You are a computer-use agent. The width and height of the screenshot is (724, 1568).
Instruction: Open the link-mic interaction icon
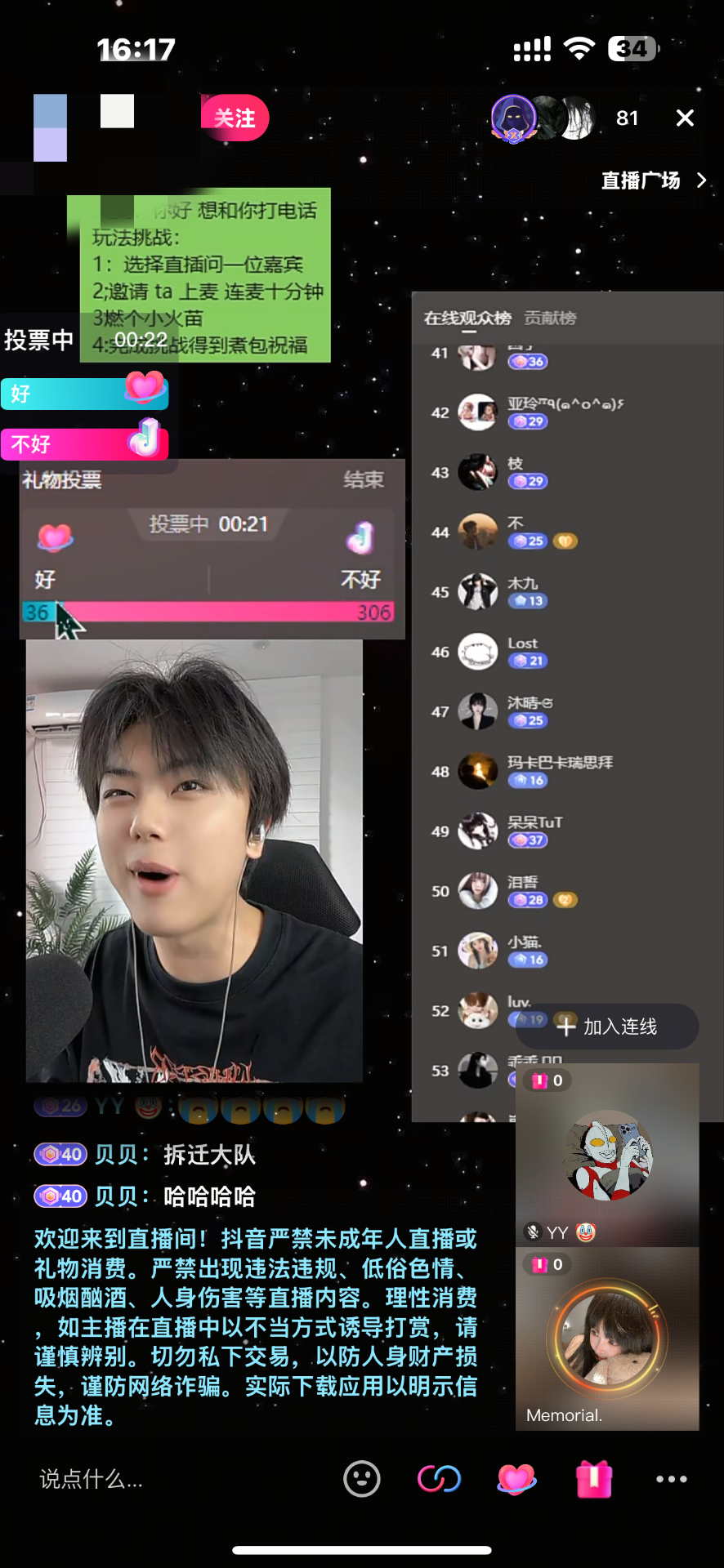(439, 1479)
